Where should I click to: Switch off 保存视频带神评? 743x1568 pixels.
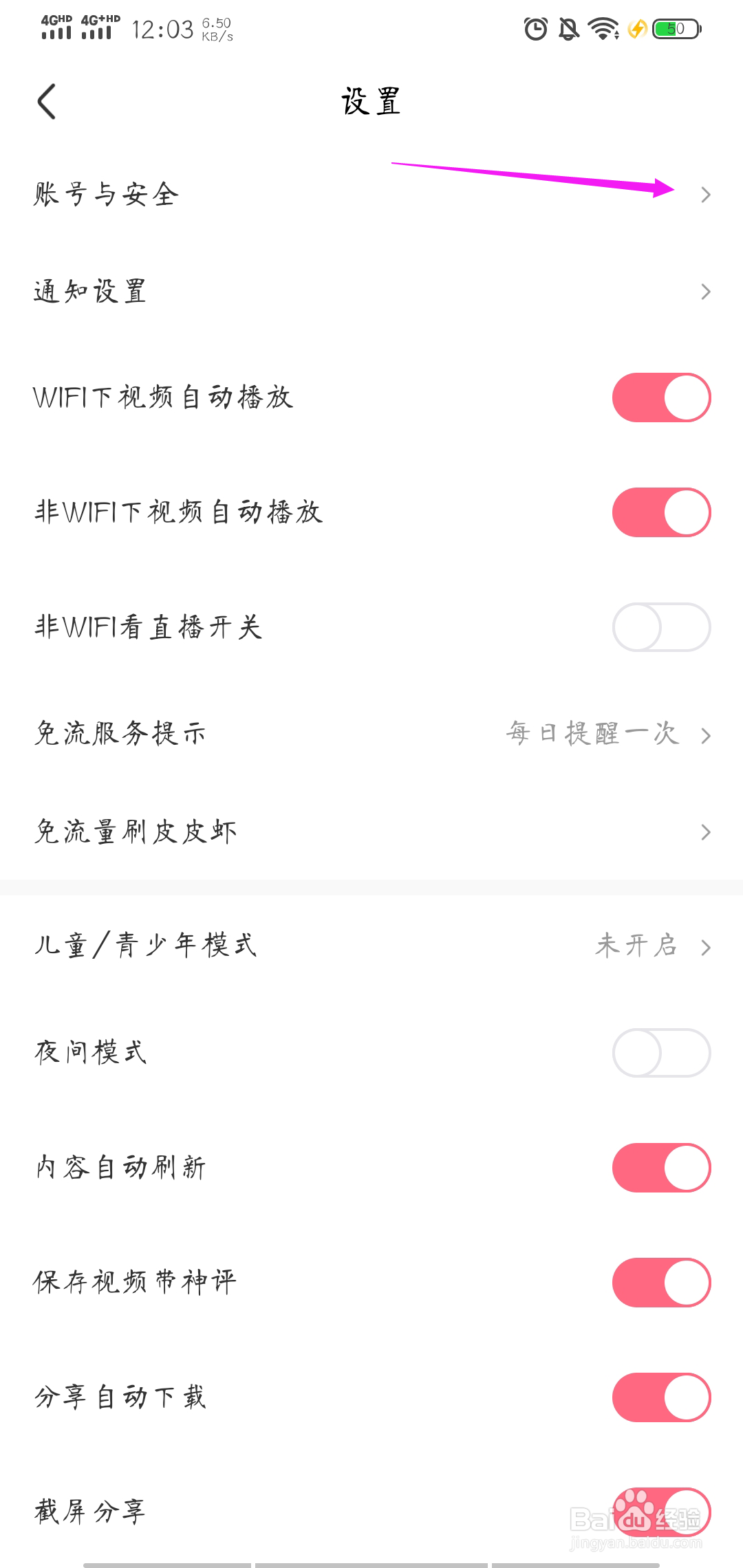tap(661, 1283)
